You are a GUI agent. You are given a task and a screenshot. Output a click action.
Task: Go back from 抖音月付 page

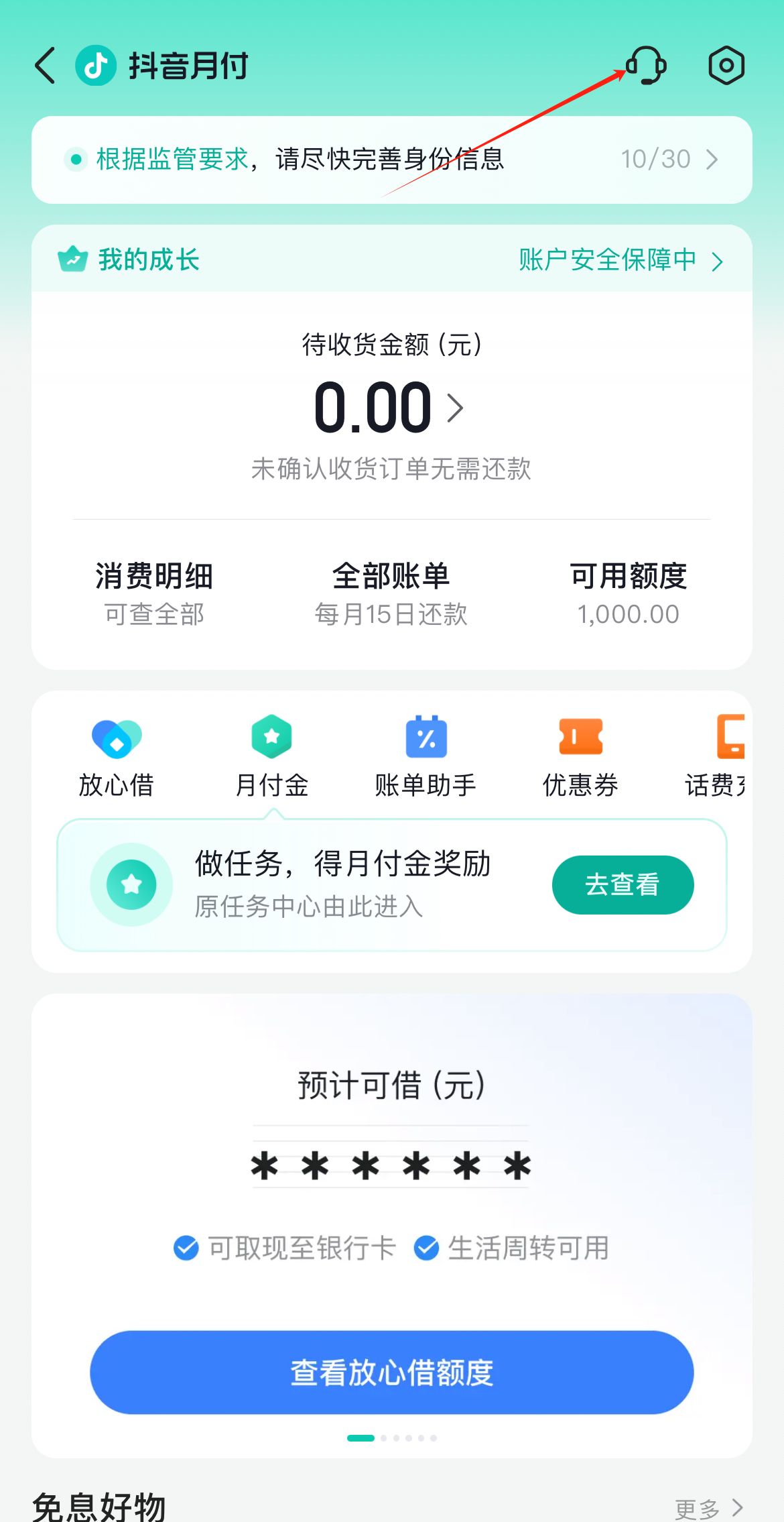pos(45,66)
